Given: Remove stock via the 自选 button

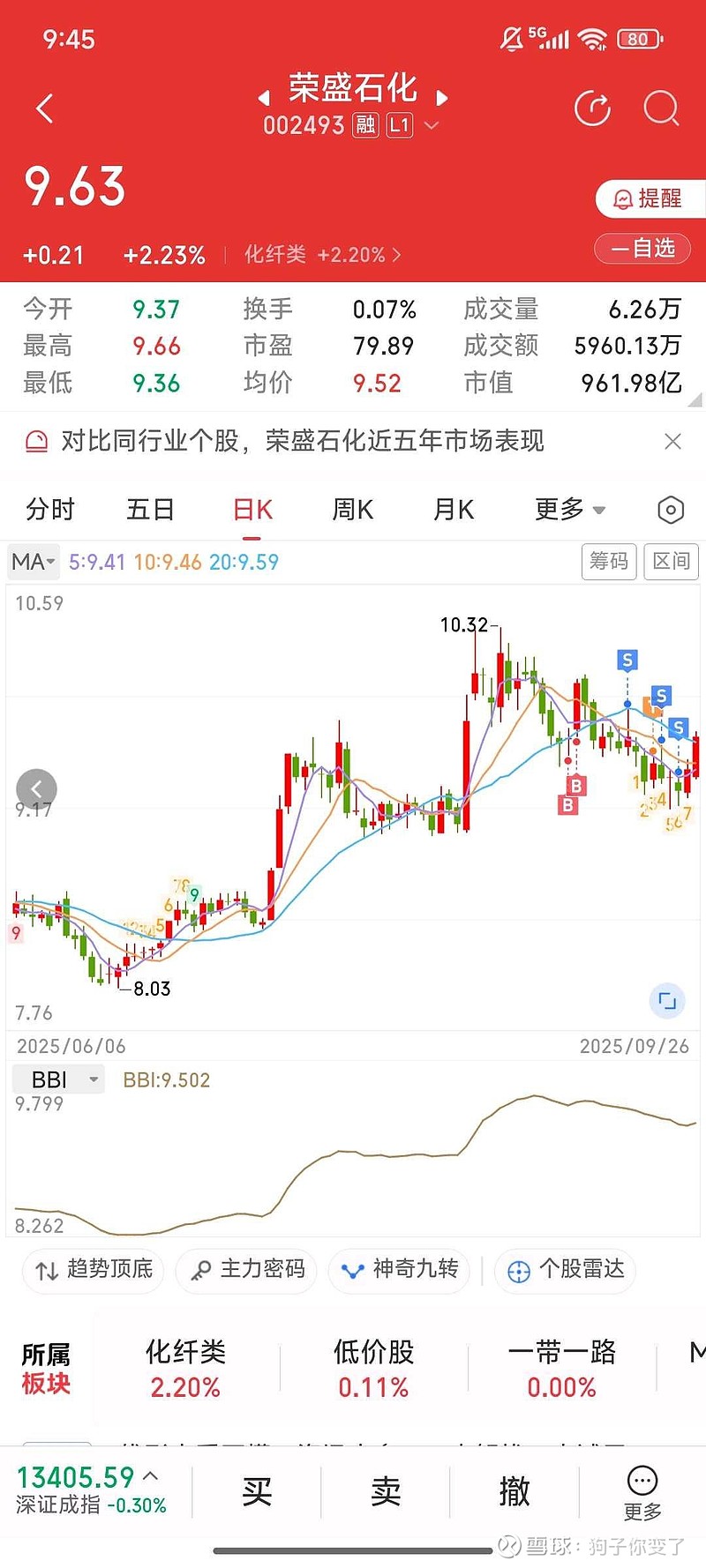Looking at the screenshot, I should coord(643,249).
